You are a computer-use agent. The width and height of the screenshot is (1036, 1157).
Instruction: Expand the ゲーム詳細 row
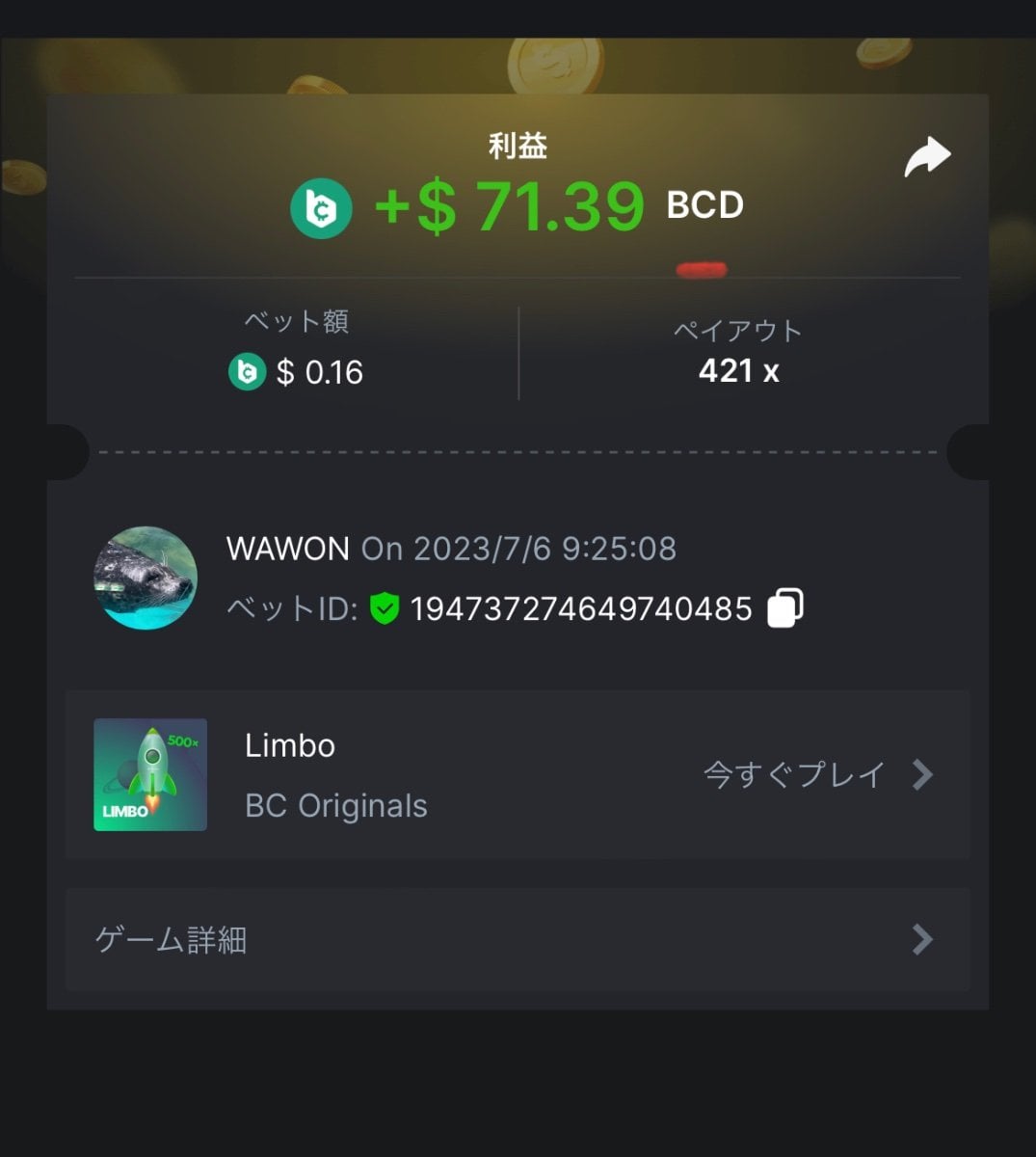pyautogui.click(x=518, y=939)
